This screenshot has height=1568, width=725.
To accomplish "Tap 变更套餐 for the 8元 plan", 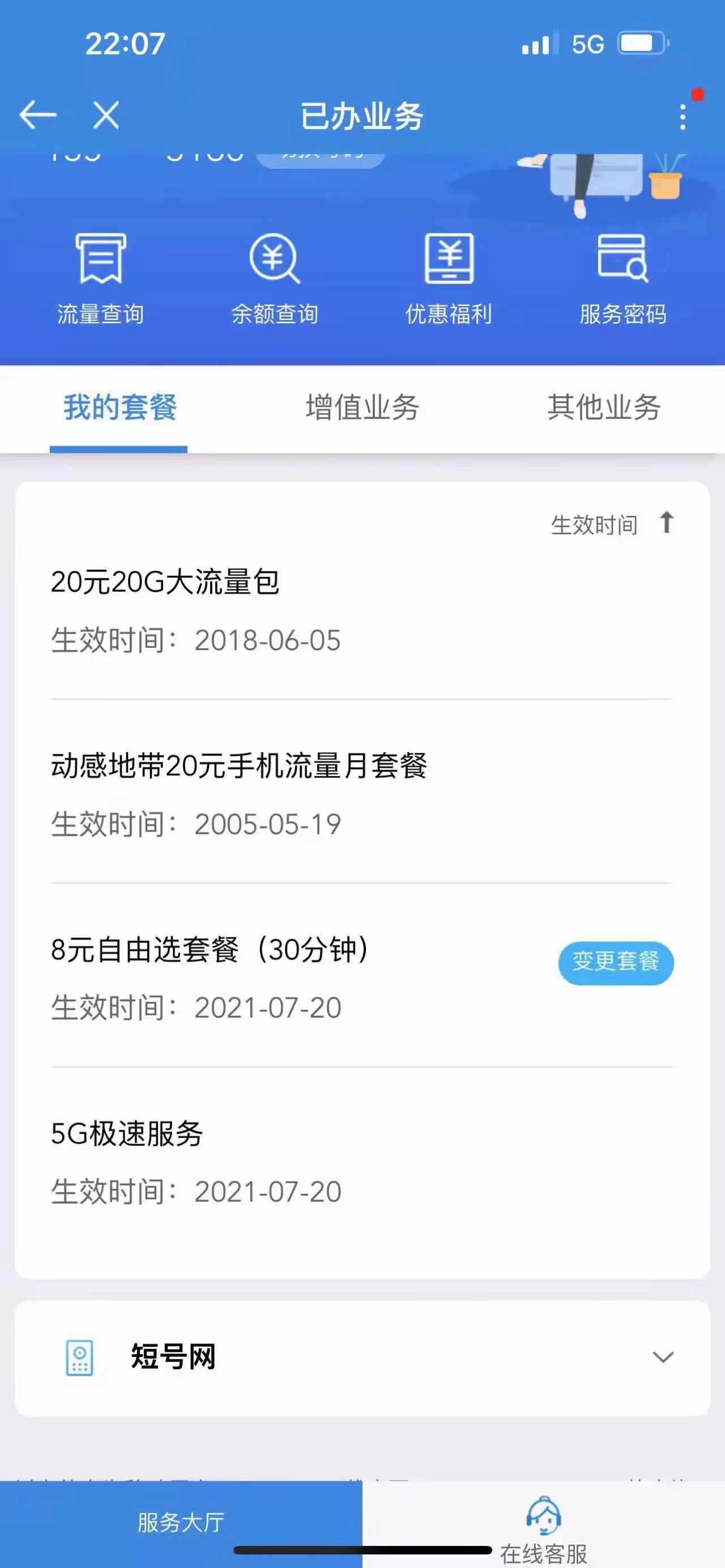I will point(616,962).
